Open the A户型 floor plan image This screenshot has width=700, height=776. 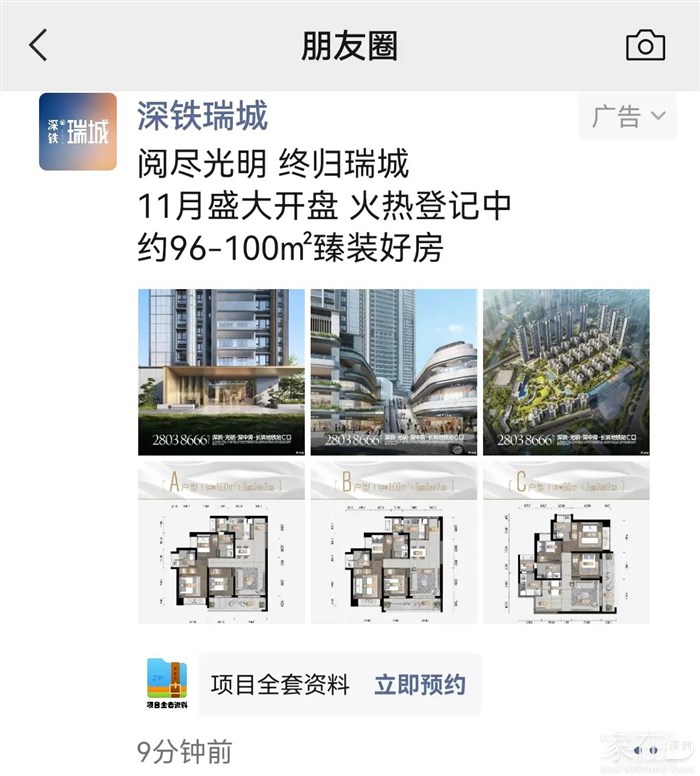pyautogui.click(x=221, y=545)
